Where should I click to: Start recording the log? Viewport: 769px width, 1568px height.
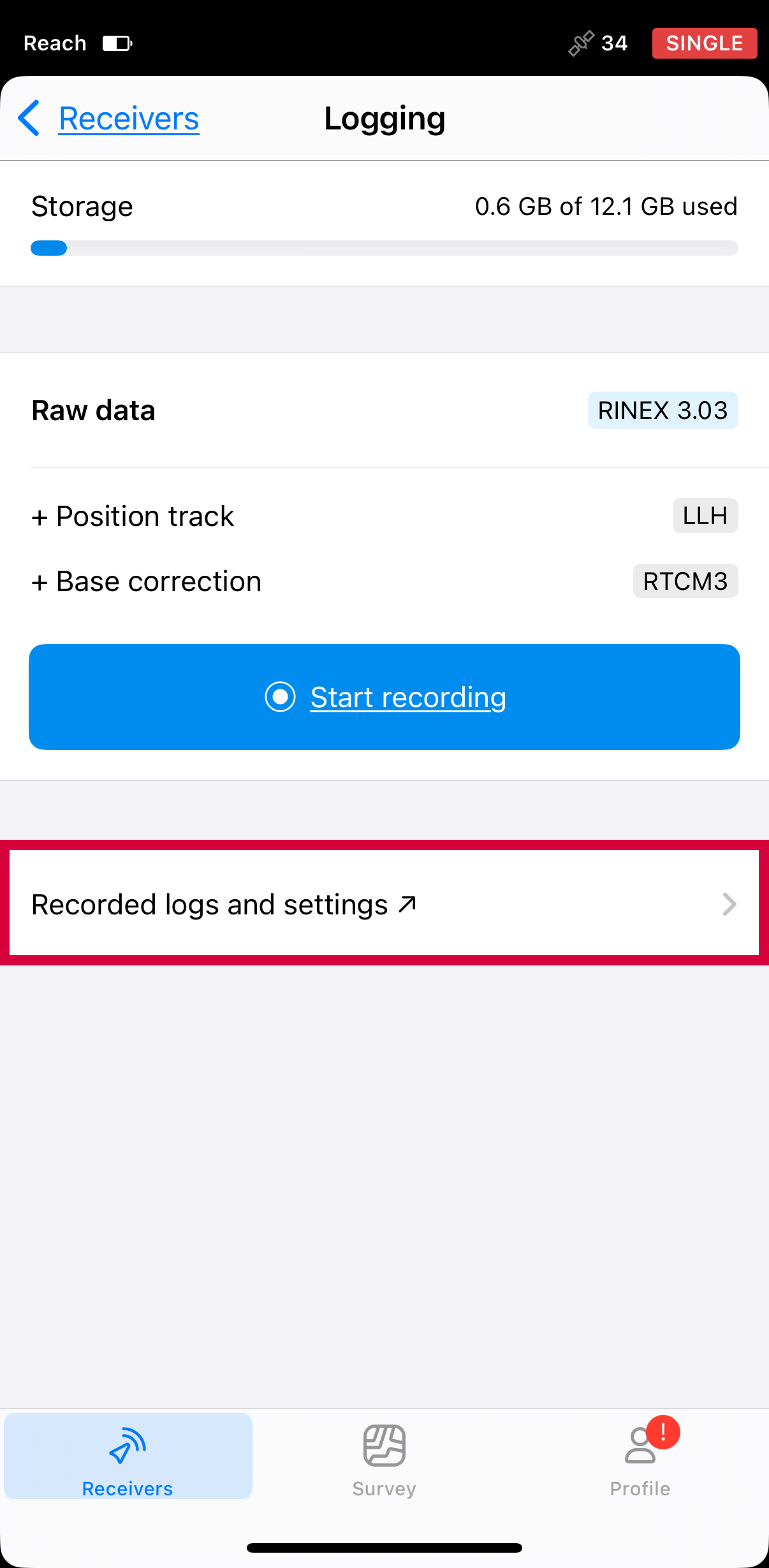pos(384,697)
